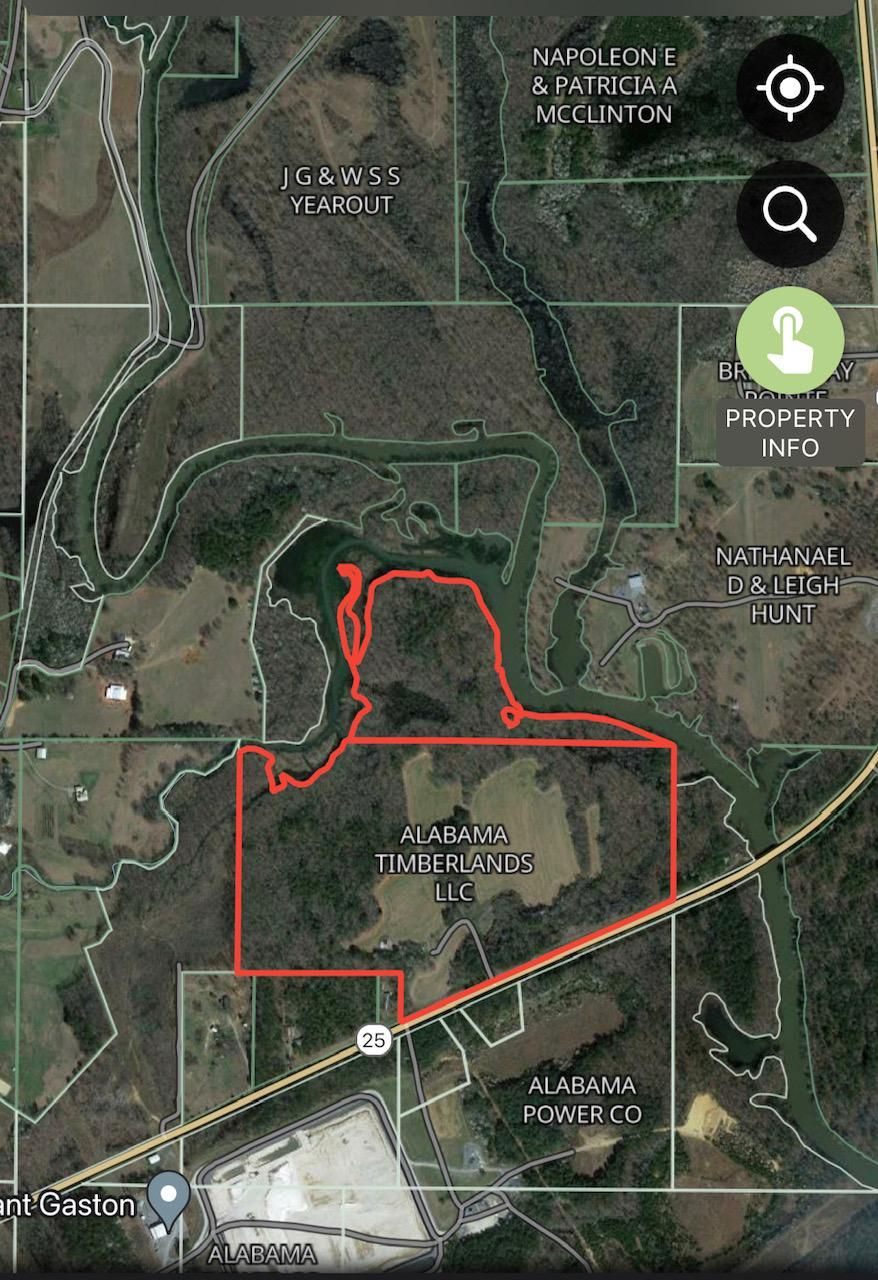Select the ALABAMA POWER CO parcel label
The image size is (878, 1280).
point(586,1100)
